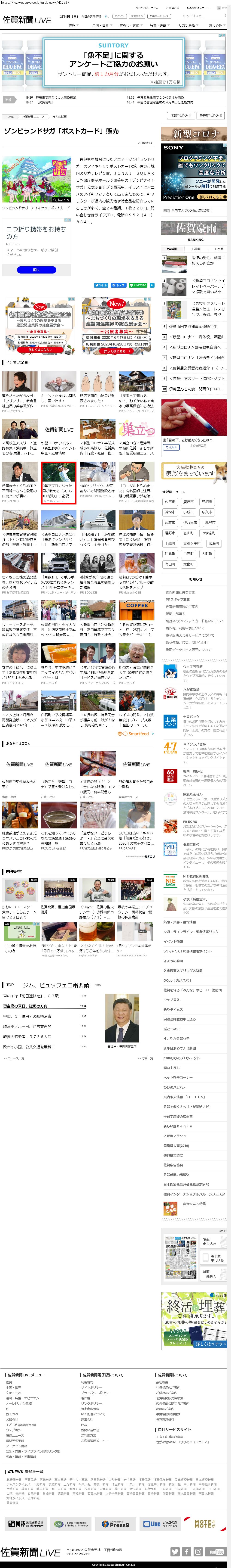Open the 会社概要 footer link
This screenshot has height=1568, width=231.
tap(162, 1382)
